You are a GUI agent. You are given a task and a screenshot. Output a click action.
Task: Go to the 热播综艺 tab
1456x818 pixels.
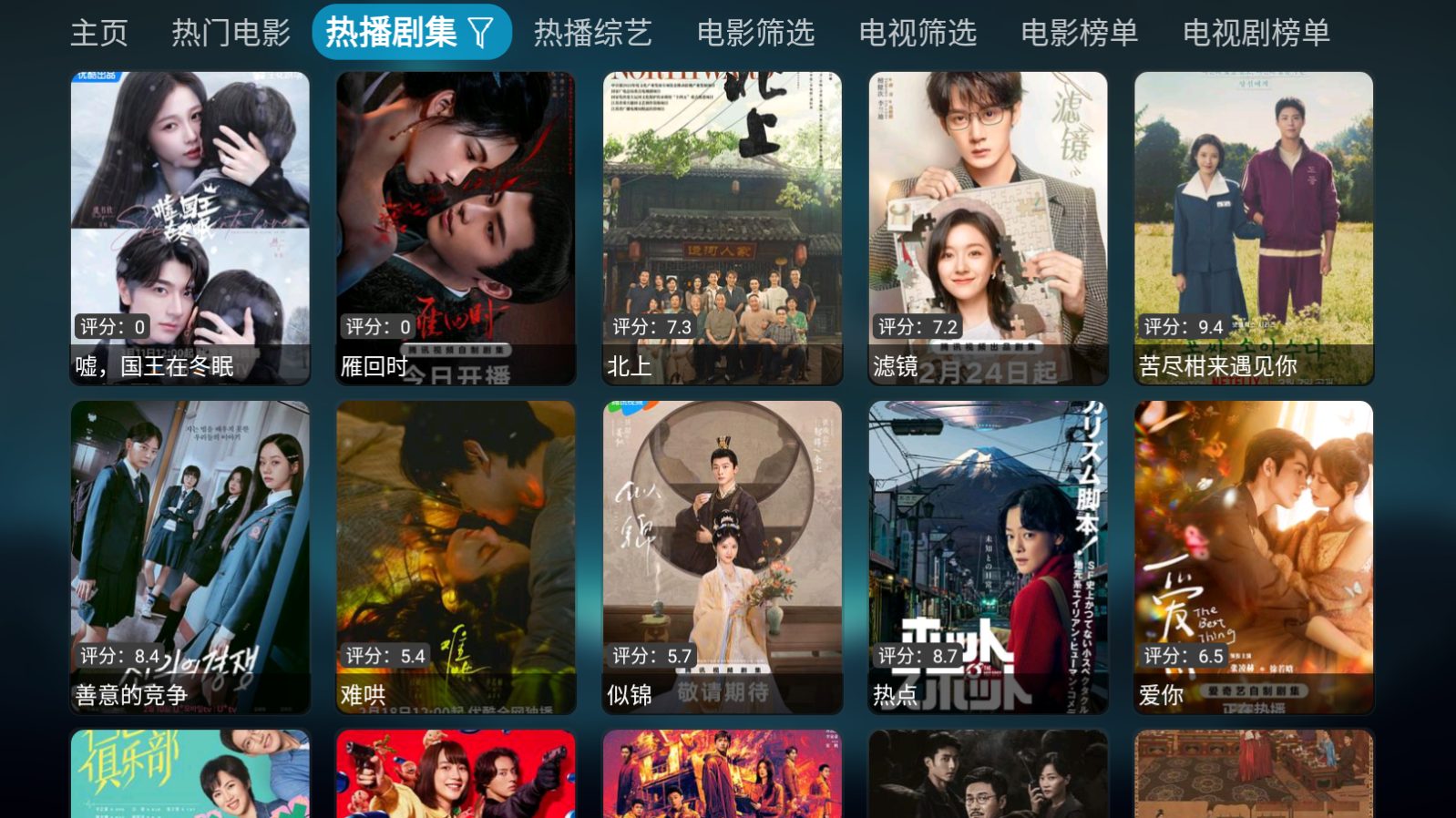592,34
